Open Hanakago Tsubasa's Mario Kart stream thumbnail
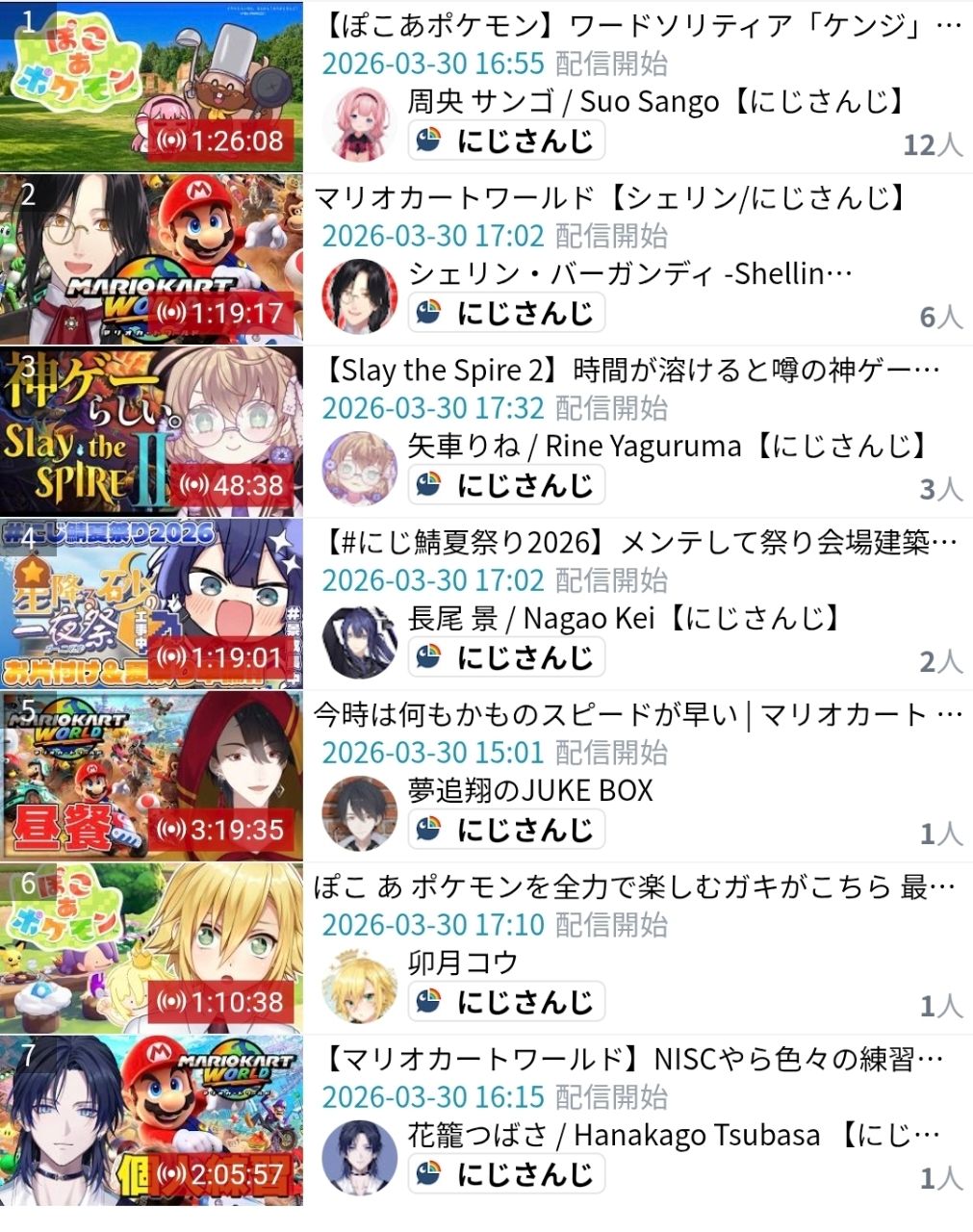 click(x=151, y=1120)
